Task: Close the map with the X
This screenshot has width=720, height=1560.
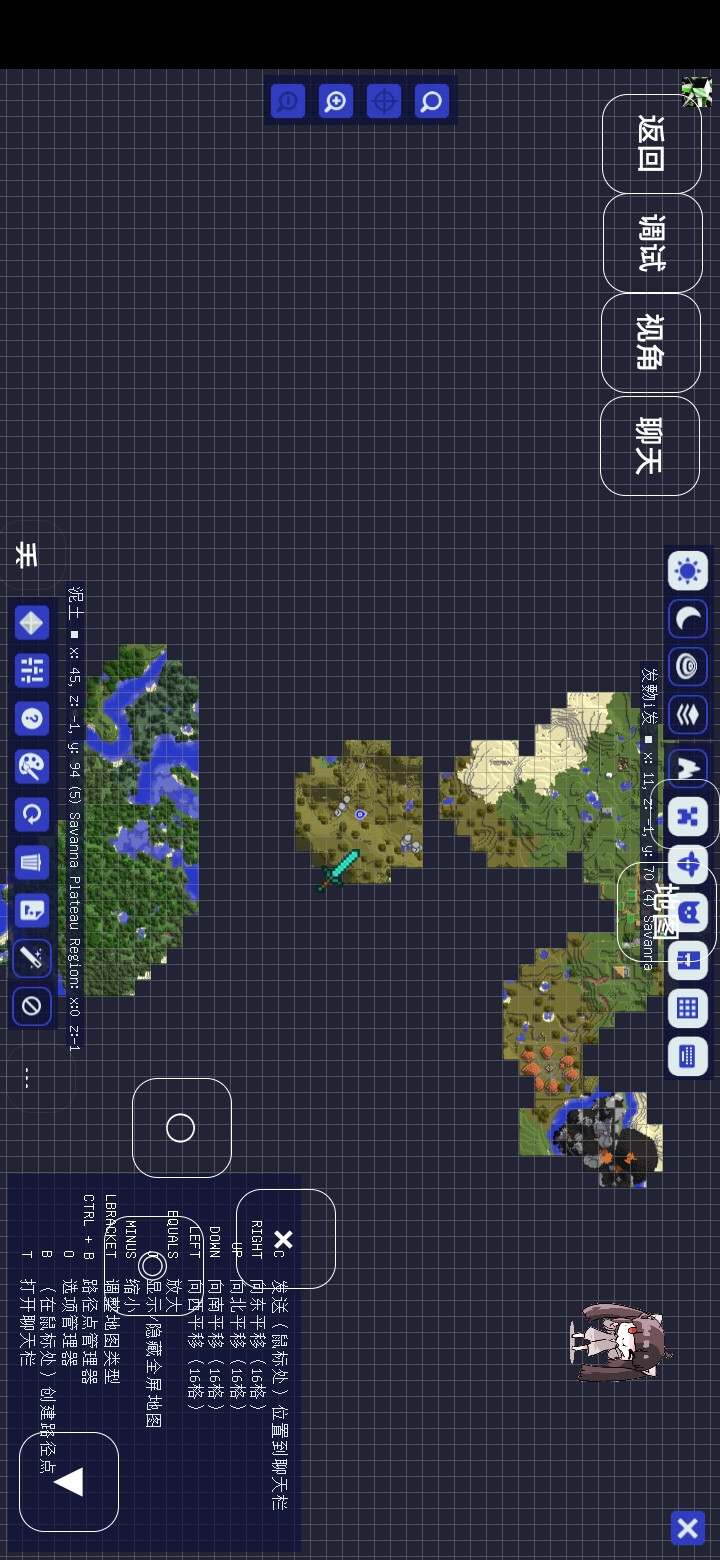Action: click(688, 1528)
